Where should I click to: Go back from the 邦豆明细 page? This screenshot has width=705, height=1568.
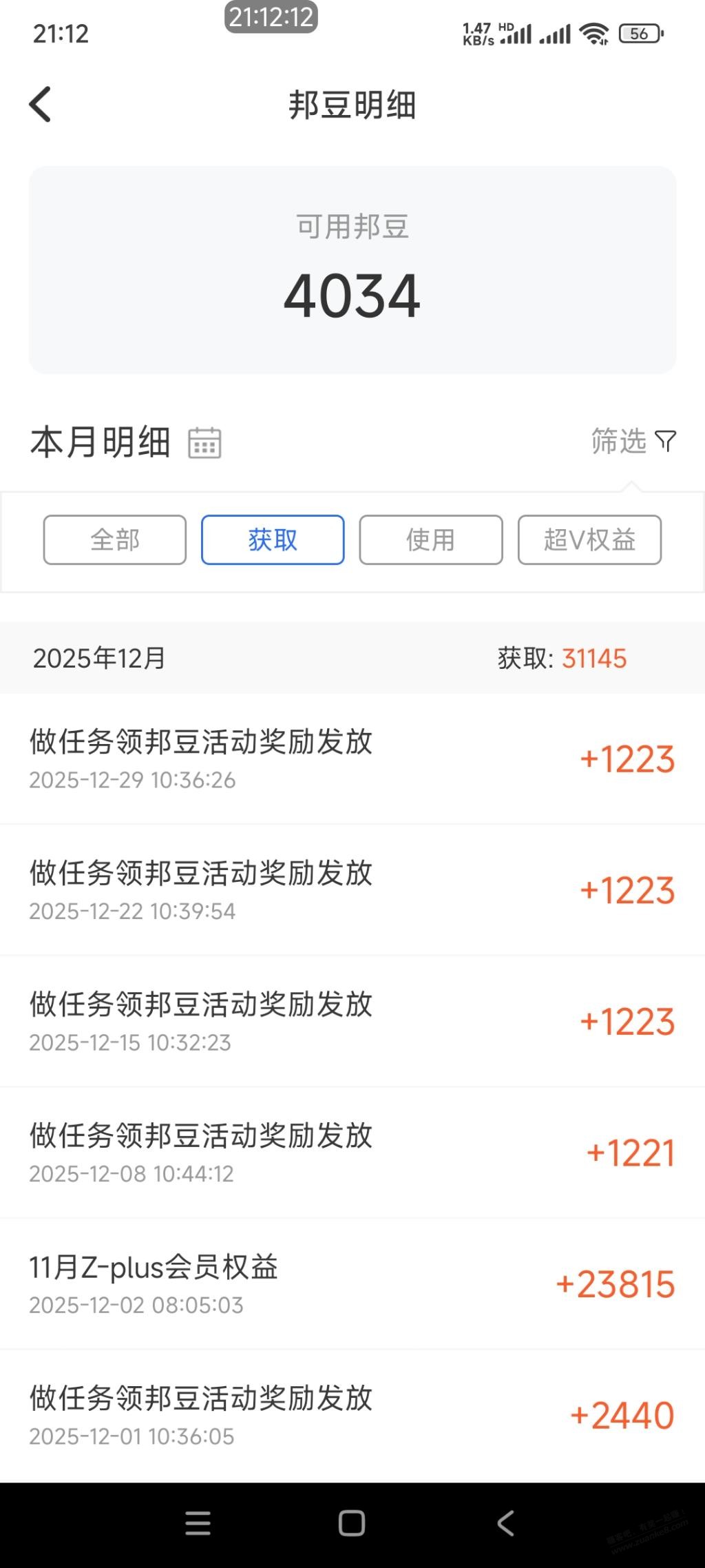tap(41, 105)
